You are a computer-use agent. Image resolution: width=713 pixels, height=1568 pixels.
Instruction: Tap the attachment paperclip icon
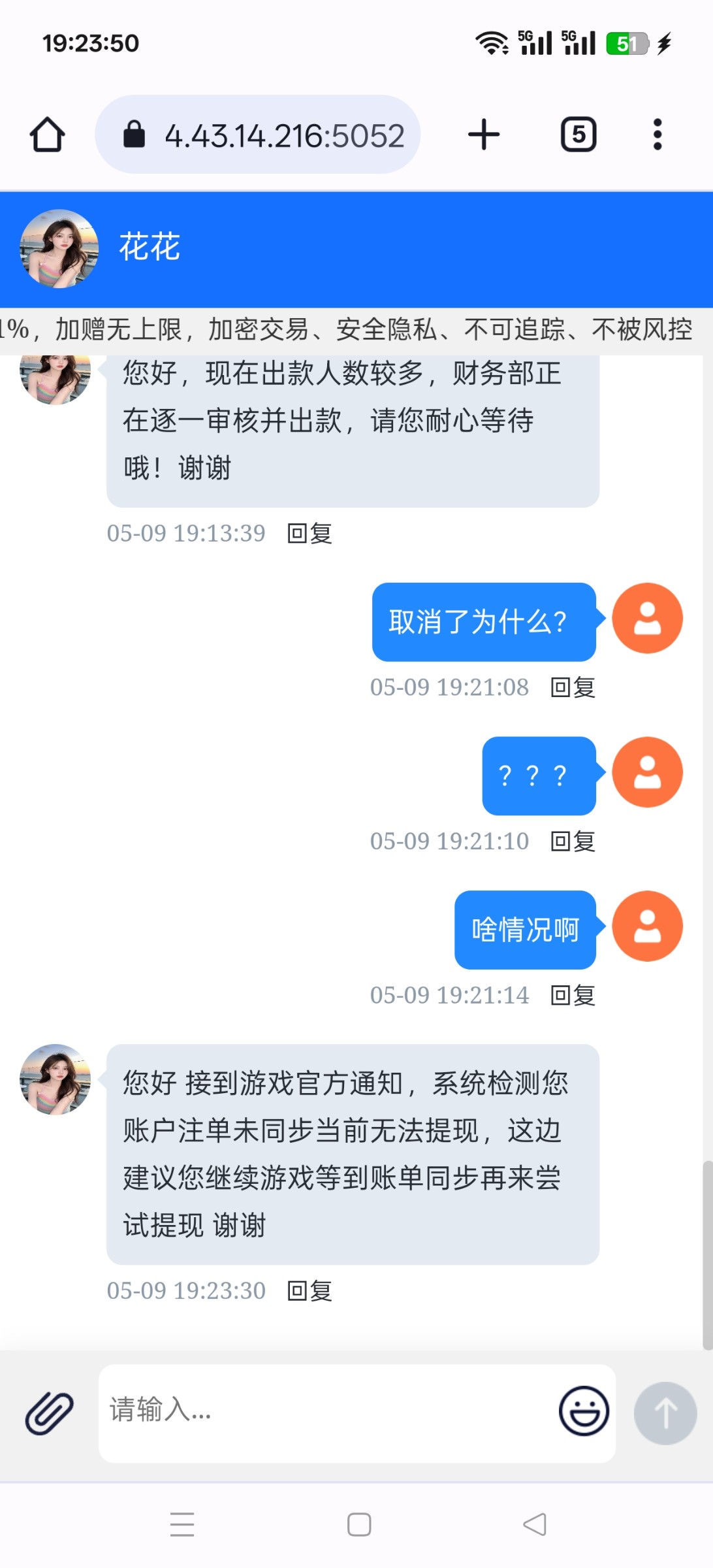[x=49, y=1413]
